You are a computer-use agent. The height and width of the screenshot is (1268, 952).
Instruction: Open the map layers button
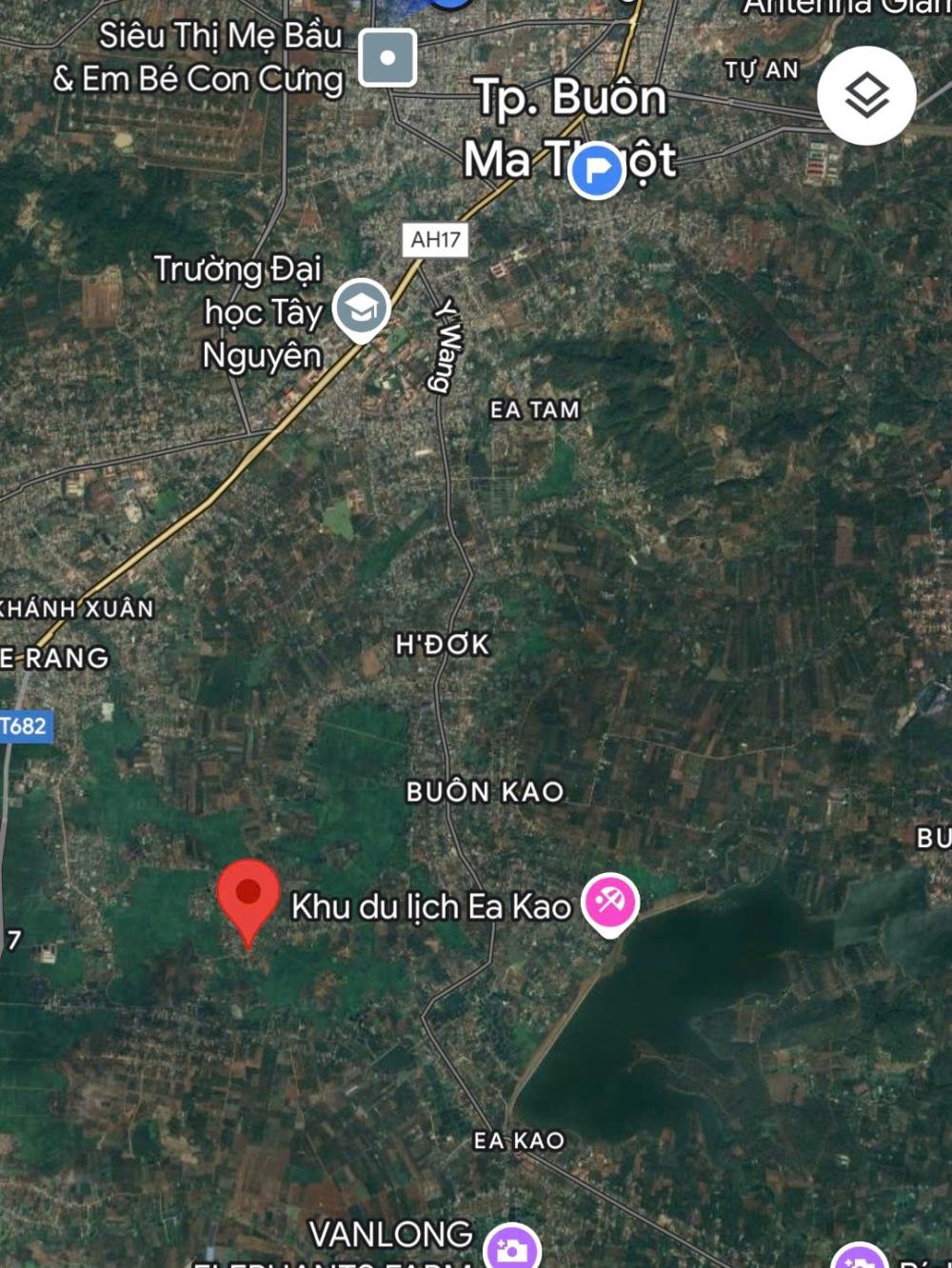tap(866, 95)
